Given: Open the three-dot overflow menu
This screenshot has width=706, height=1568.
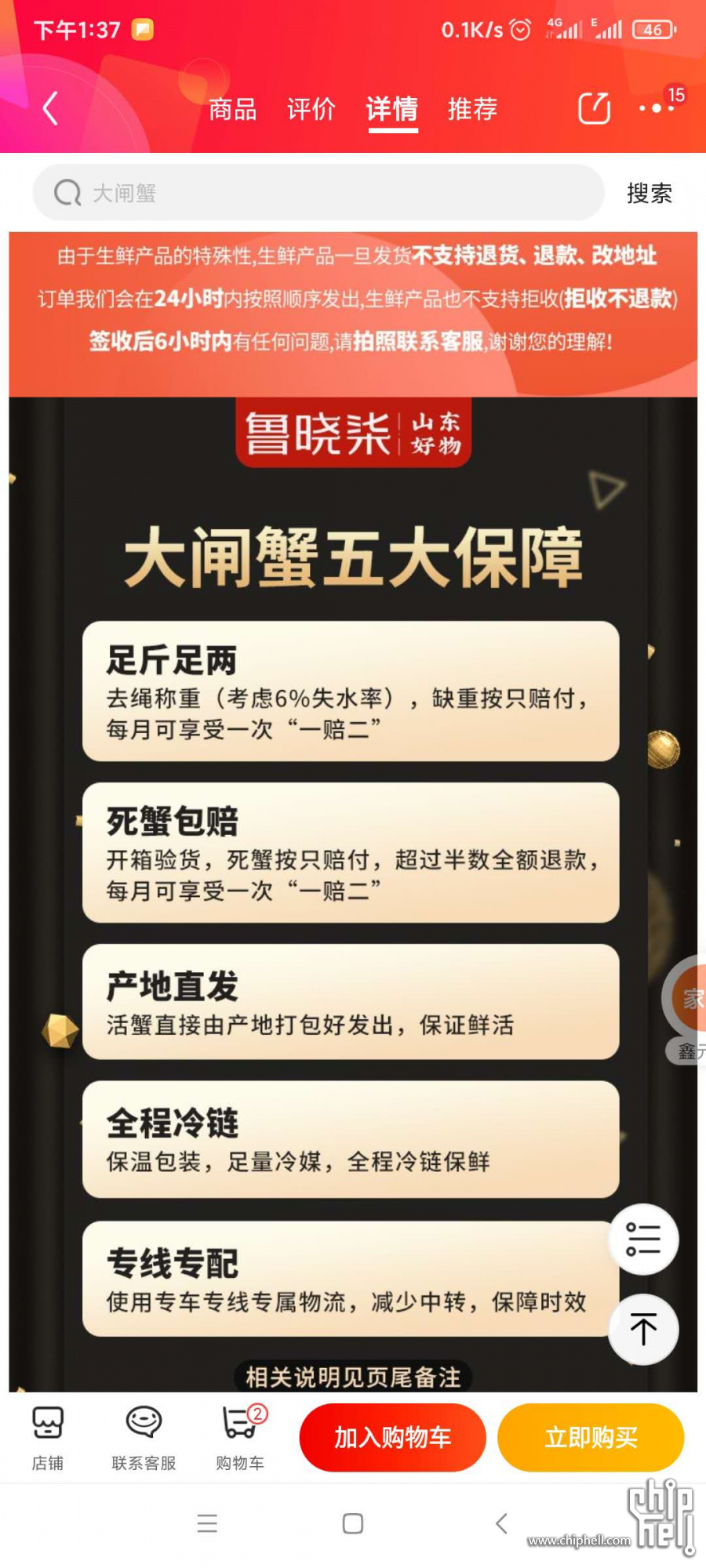Looking at the screenshot, I should (656, 108).
